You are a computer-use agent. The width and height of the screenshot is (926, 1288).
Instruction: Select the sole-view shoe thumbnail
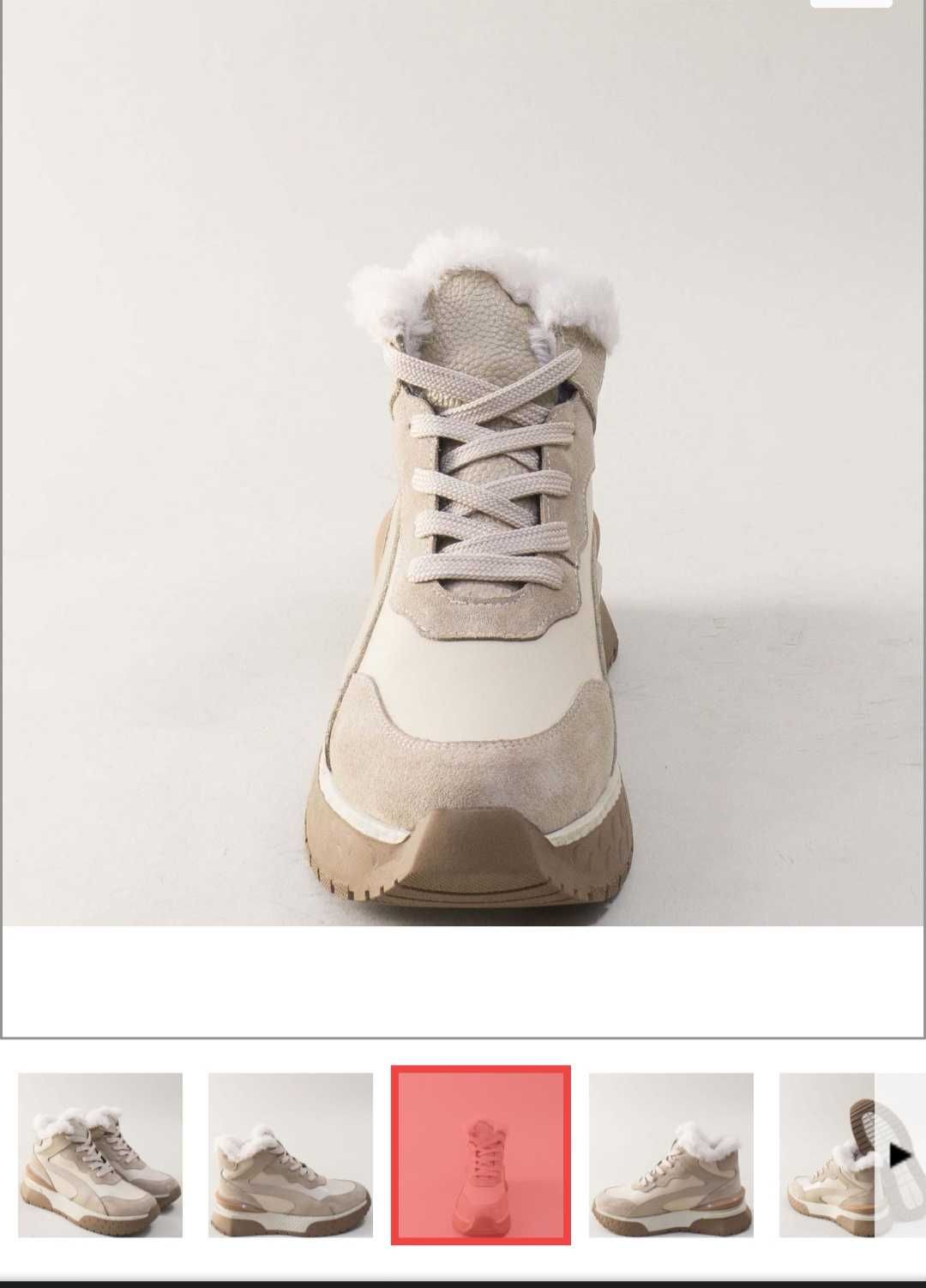tap(827, 1154)
